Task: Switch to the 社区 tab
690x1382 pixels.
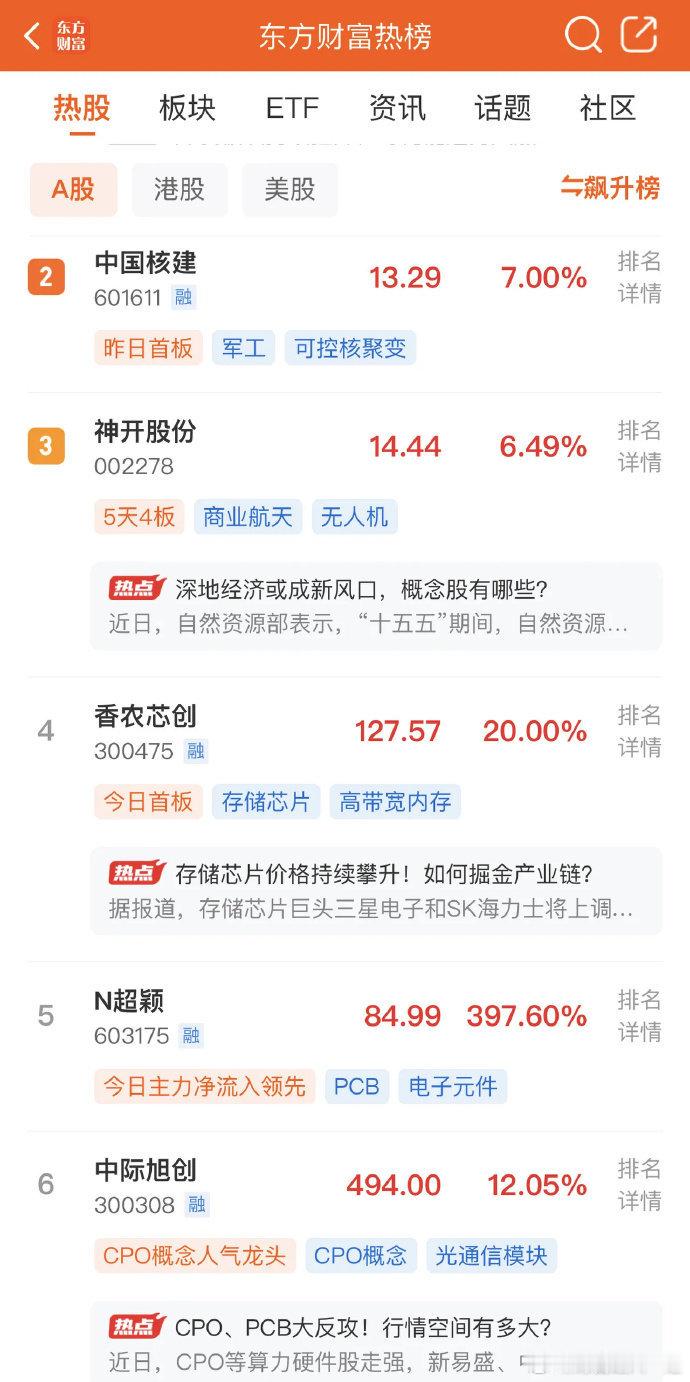Action: pyautogui.click(x=607, y=108)
